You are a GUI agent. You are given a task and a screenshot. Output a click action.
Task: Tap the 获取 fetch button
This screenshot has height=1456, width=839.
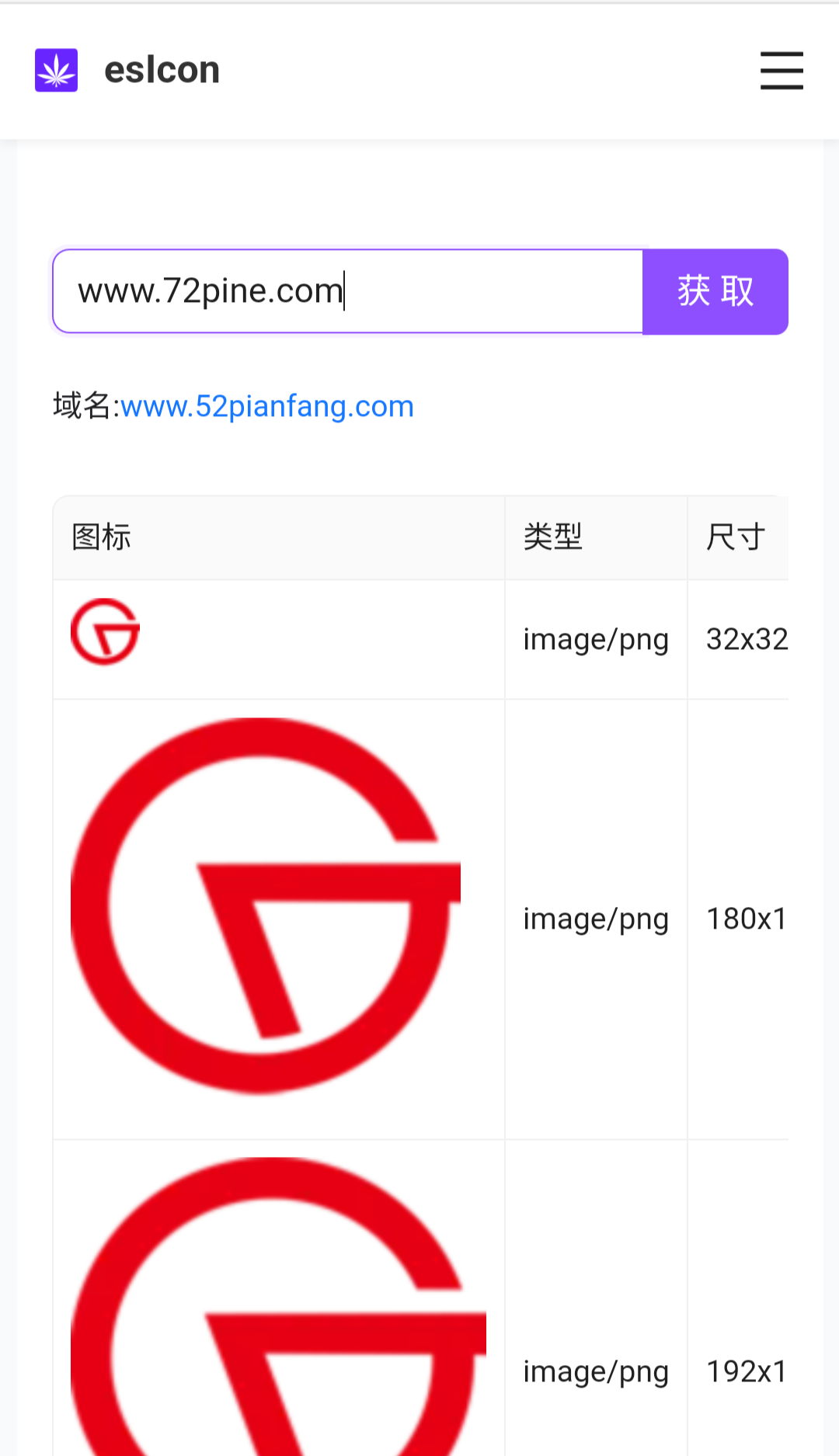click(715, 292)
